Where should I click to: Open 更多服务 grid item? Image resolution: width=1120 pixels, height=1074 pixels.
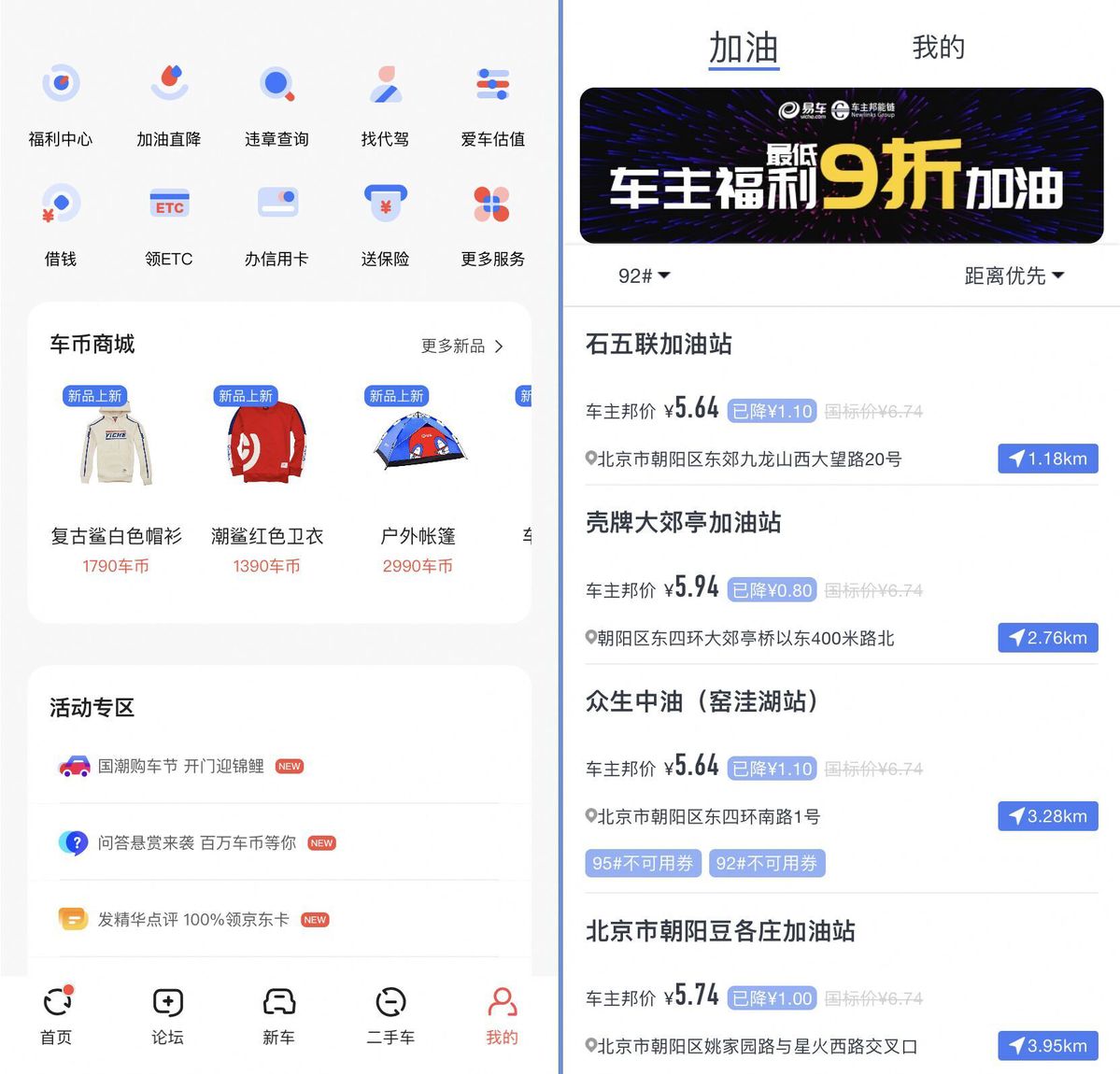492,222
